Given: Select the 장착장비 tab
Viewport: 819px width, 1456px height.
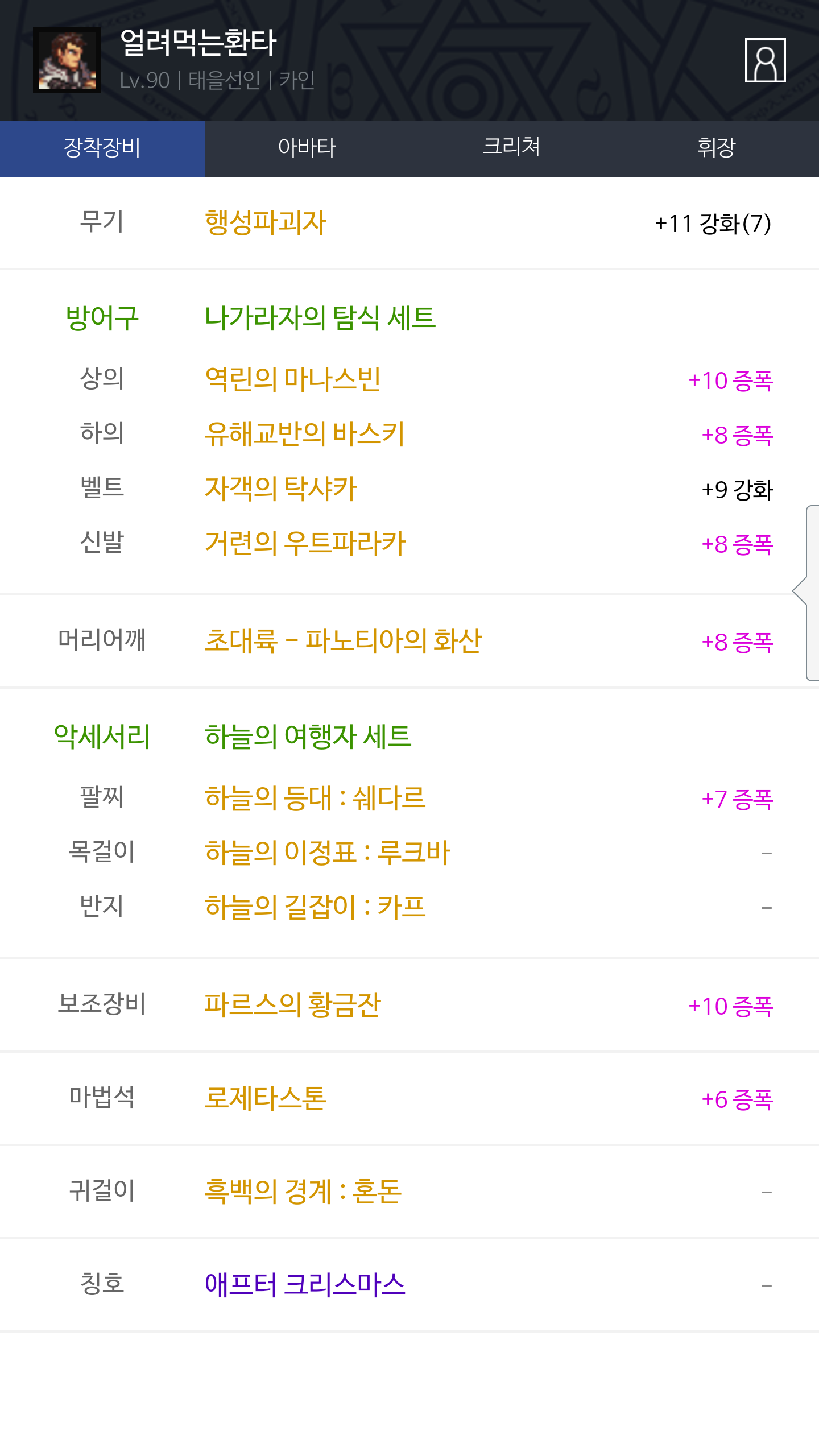Looking at the screenshot, I should [x=102, y=148].
